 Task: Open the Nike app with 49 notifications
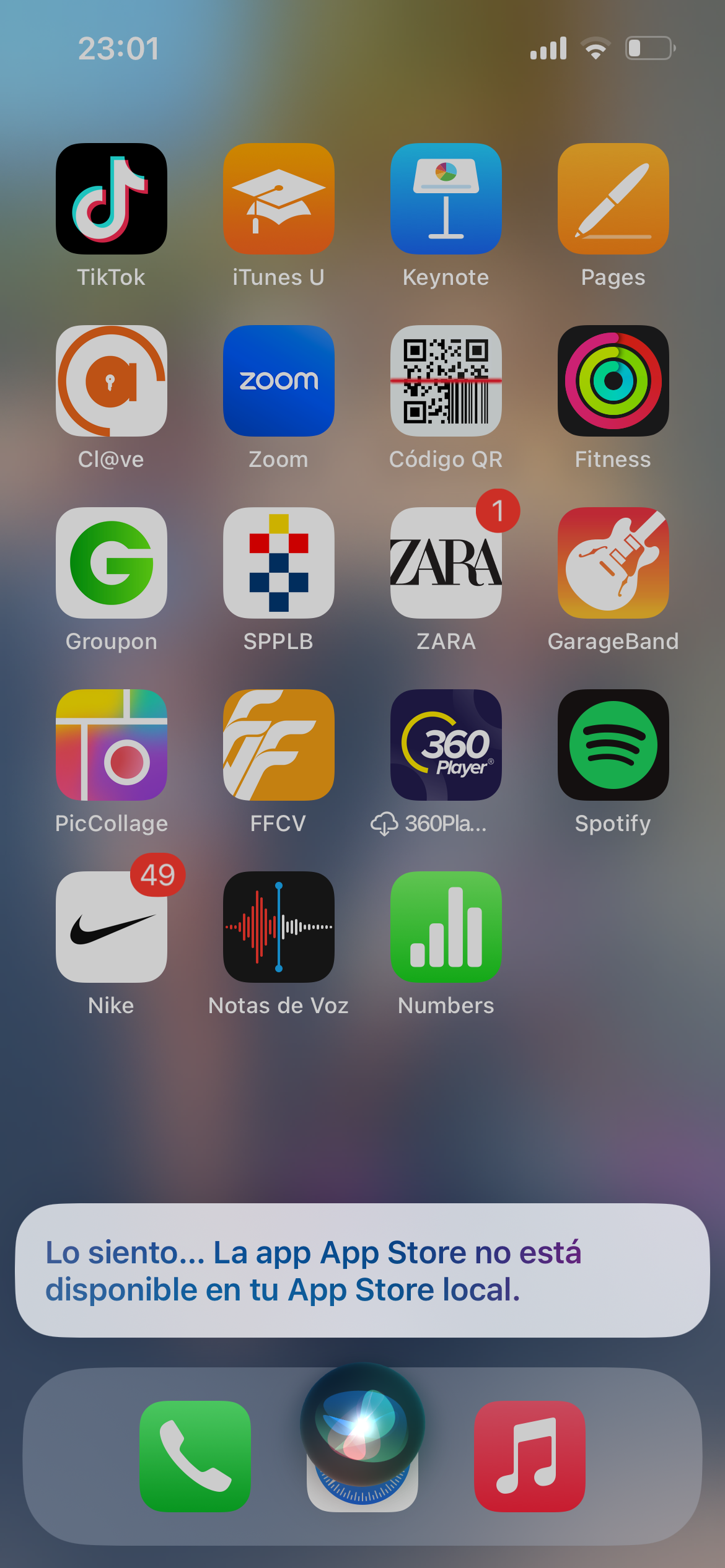click(112, 927)
